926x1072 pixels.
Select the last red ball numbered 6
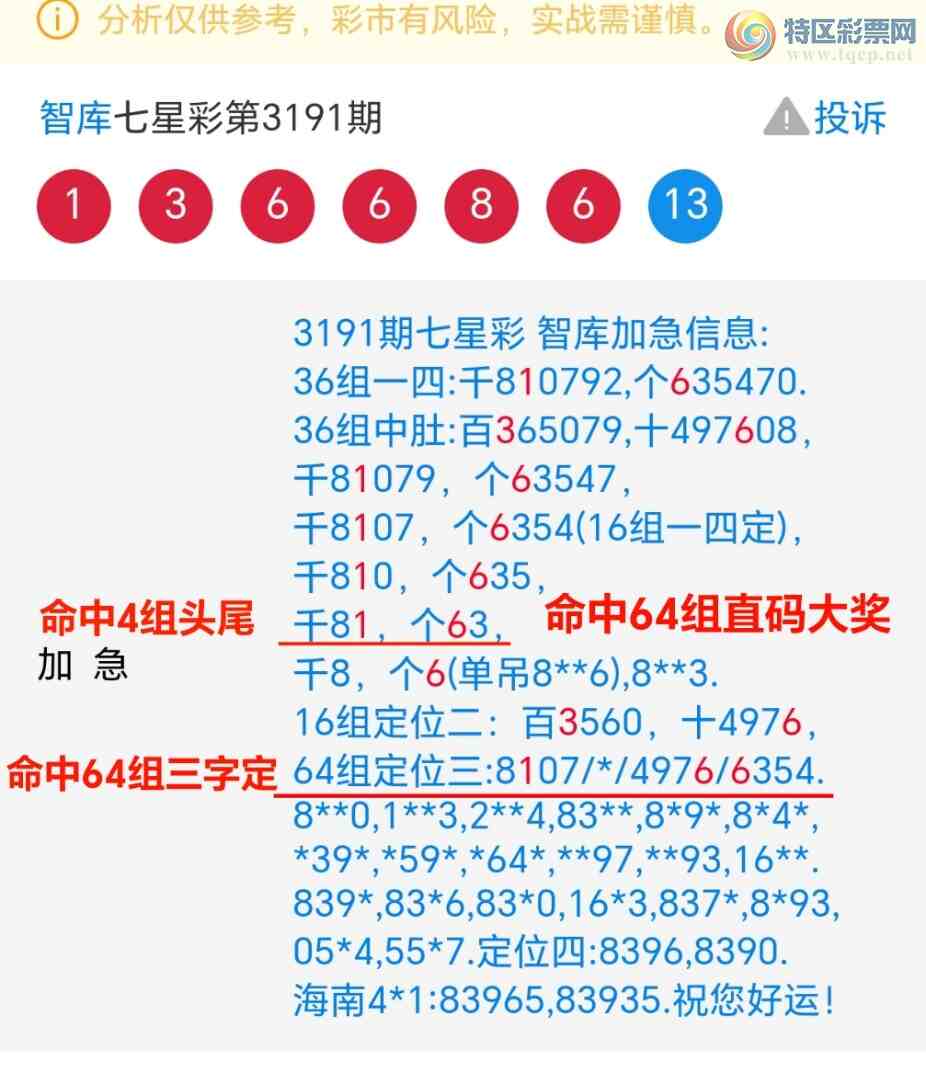point(582,206)
